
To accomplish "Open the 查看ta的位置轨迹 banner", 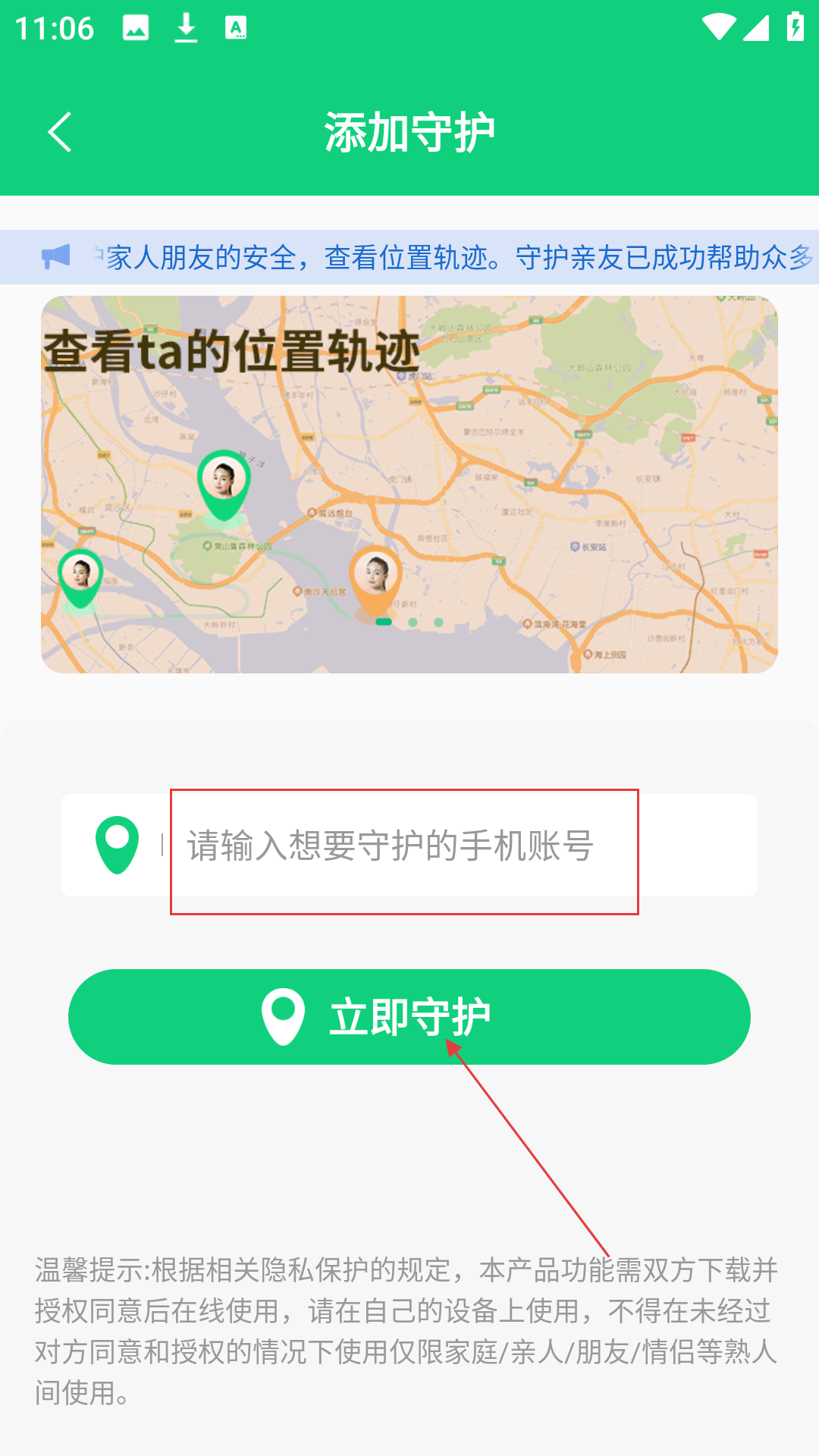I will 409,485.
